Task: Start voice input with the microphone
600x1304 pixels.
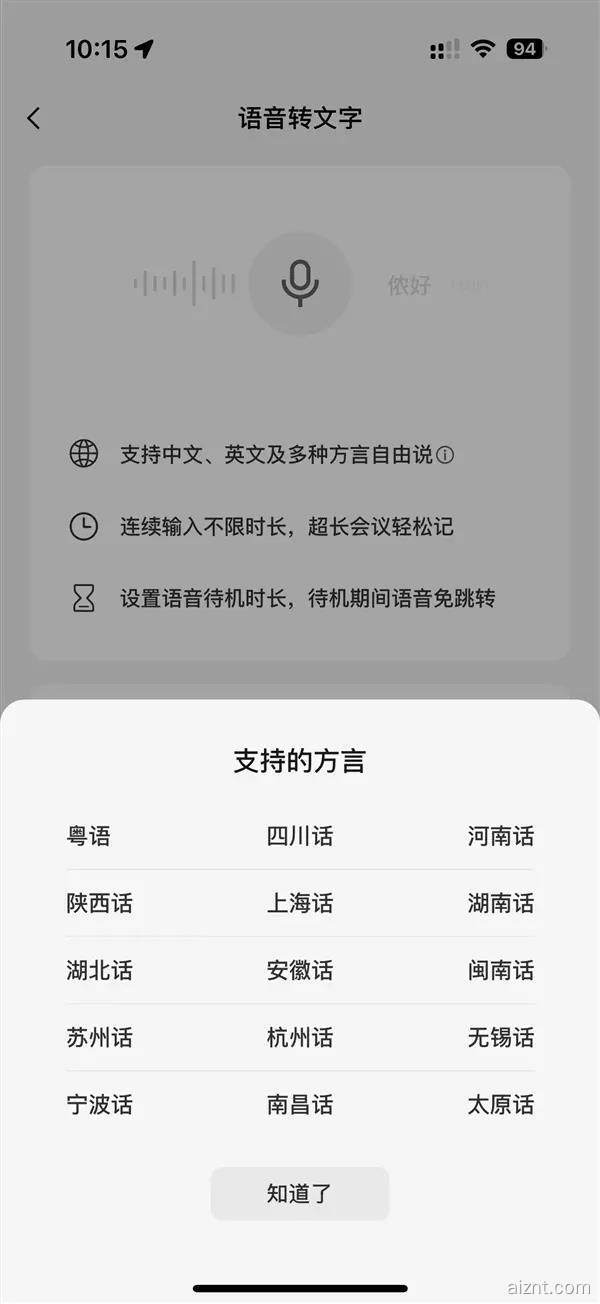Action: tap(300, 283)
